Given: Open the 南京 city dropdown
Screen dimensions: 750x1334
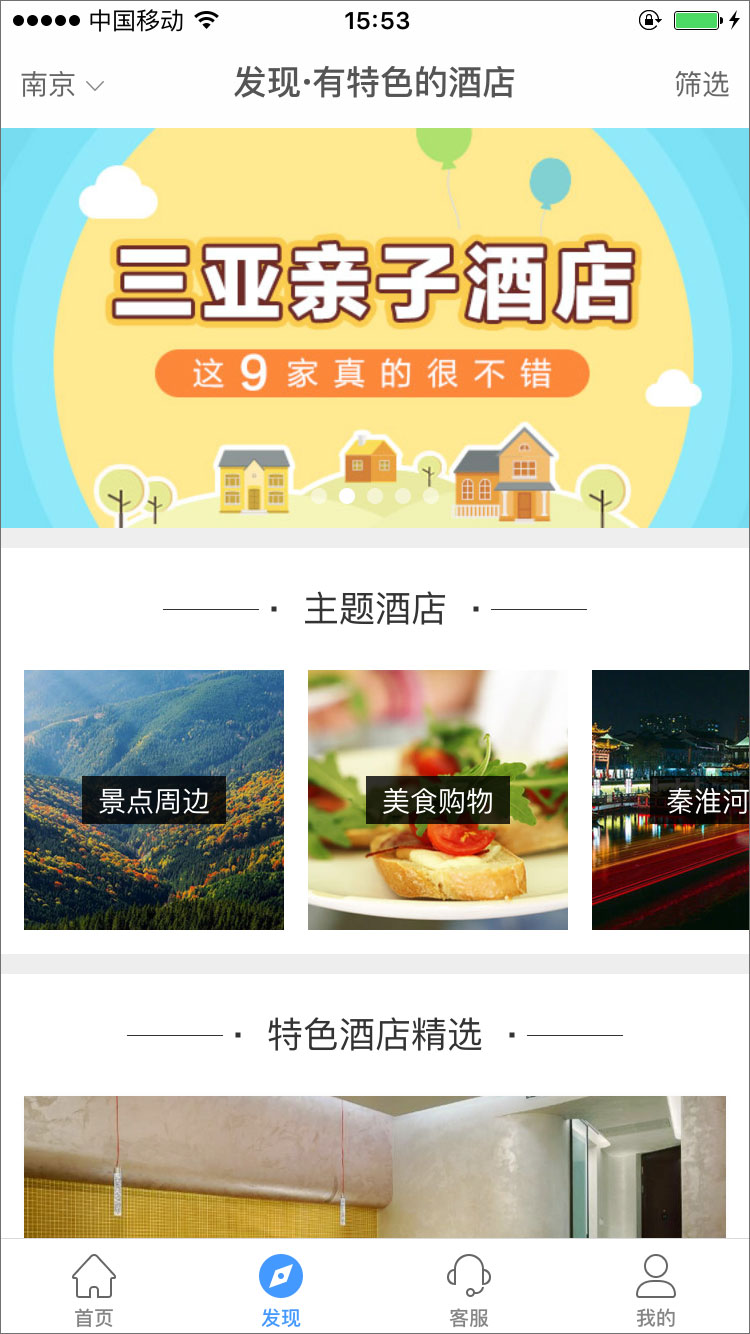Looking at the screenshot, I should tap(62, 85).
